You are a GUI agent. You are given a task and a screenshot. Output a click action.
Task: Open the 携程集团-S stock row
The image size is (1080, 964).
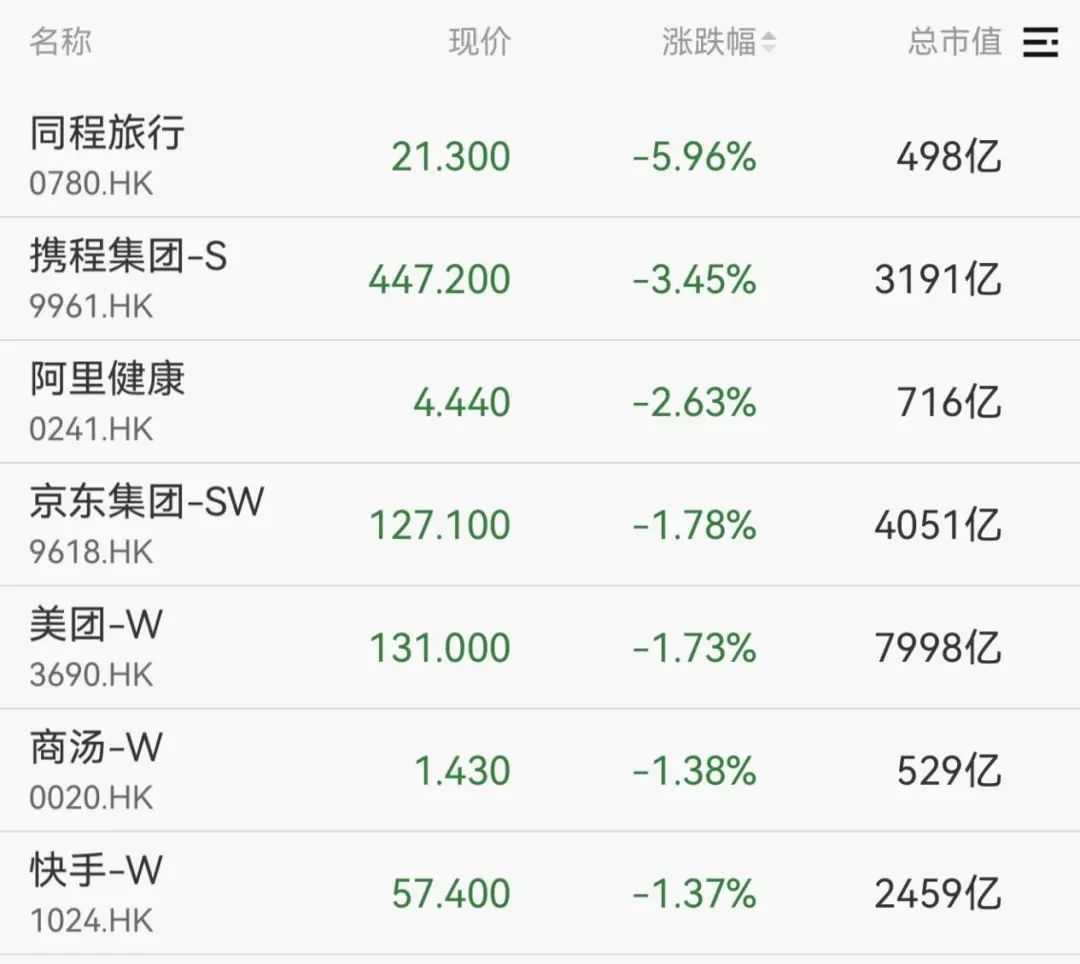coord(128,257)
